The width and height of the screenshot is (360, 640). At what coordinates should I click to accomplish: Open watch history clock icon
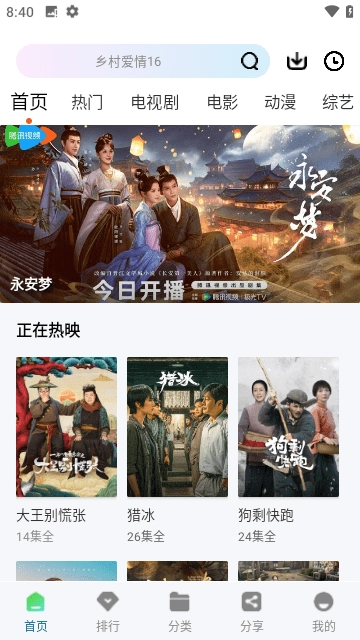tap(334, 61)
